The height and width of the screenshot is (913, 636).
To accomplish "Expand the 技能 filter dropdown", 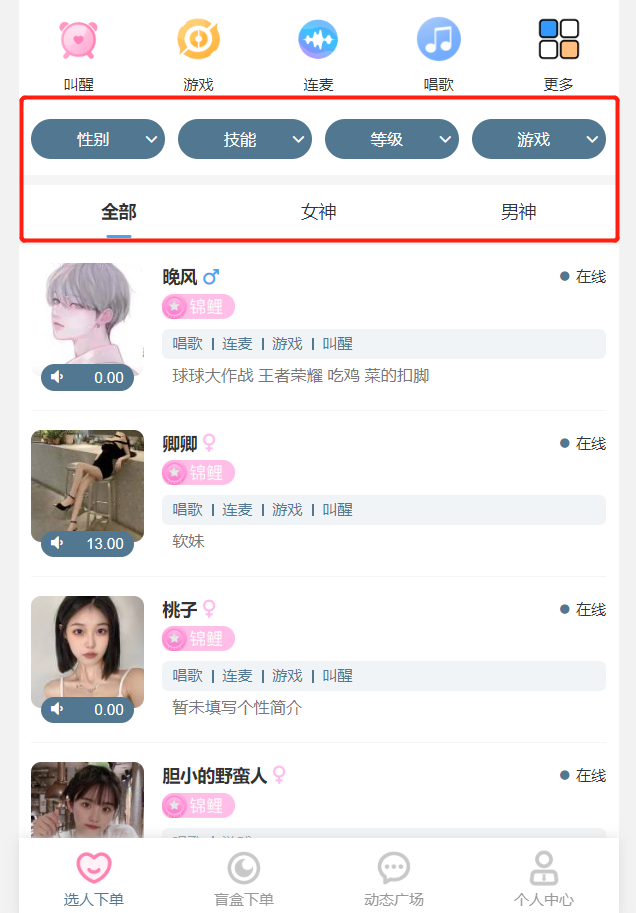I will (245, 140).
